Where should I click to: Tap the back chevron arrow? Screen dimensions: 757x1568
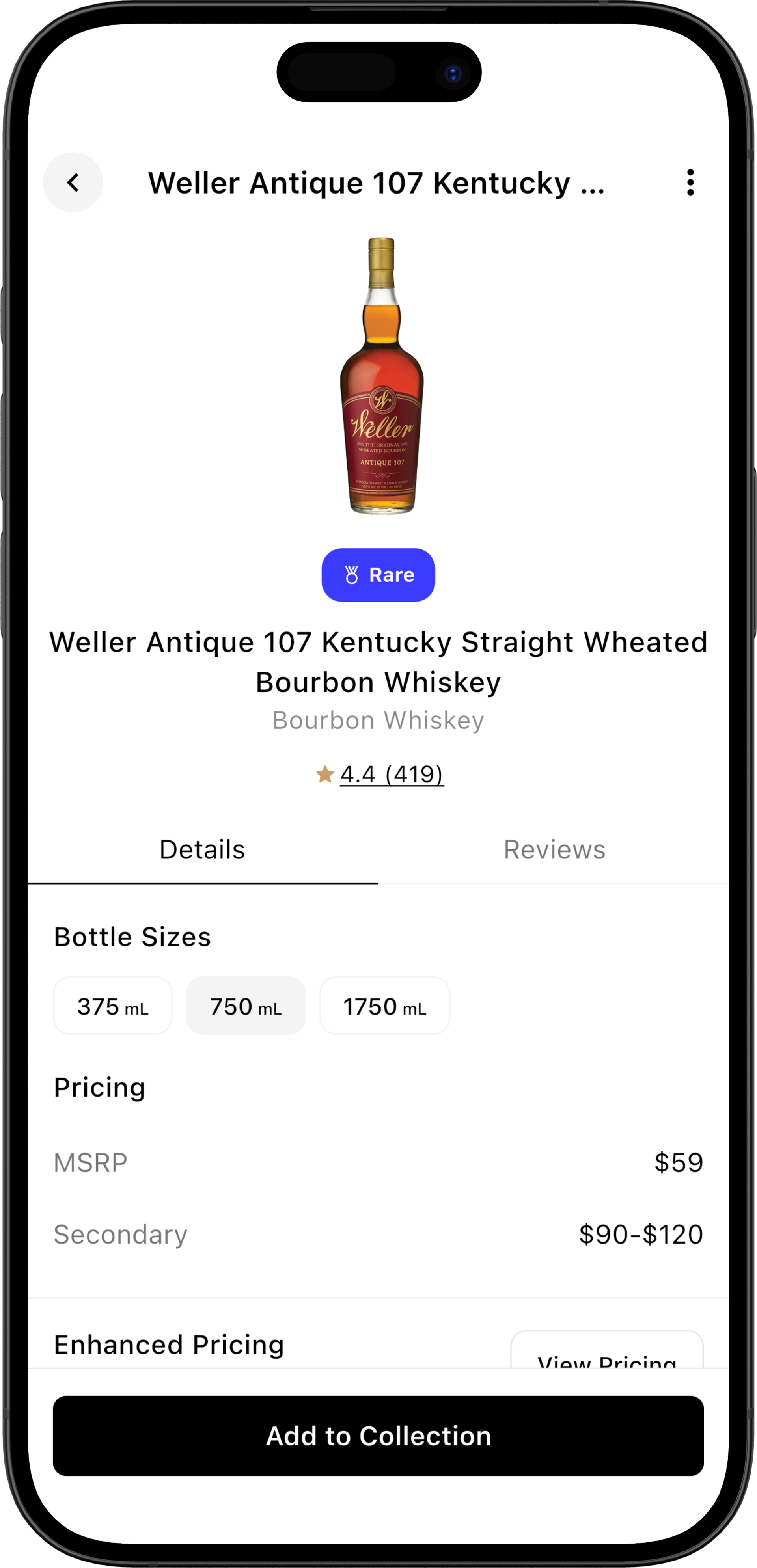(x=73, y=182)
